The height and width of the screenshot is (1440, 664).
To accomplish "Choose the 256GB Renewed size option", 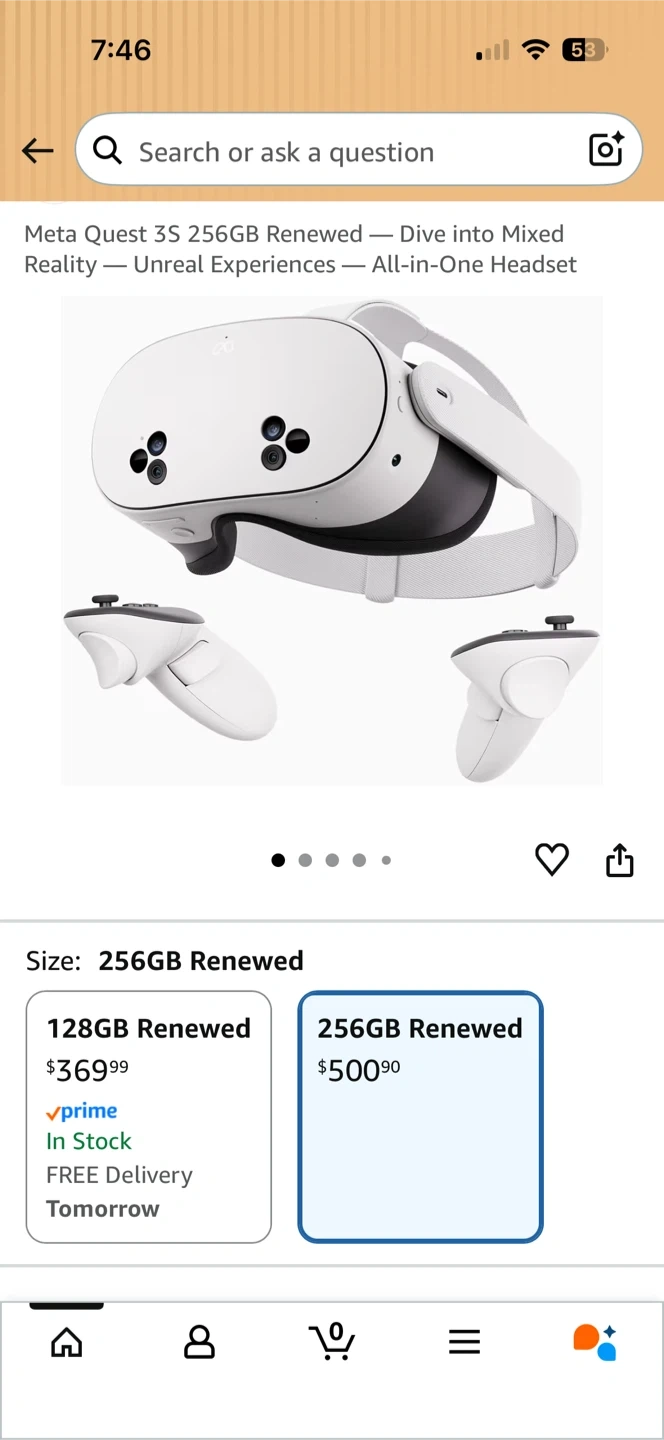I will (420, 1116).
